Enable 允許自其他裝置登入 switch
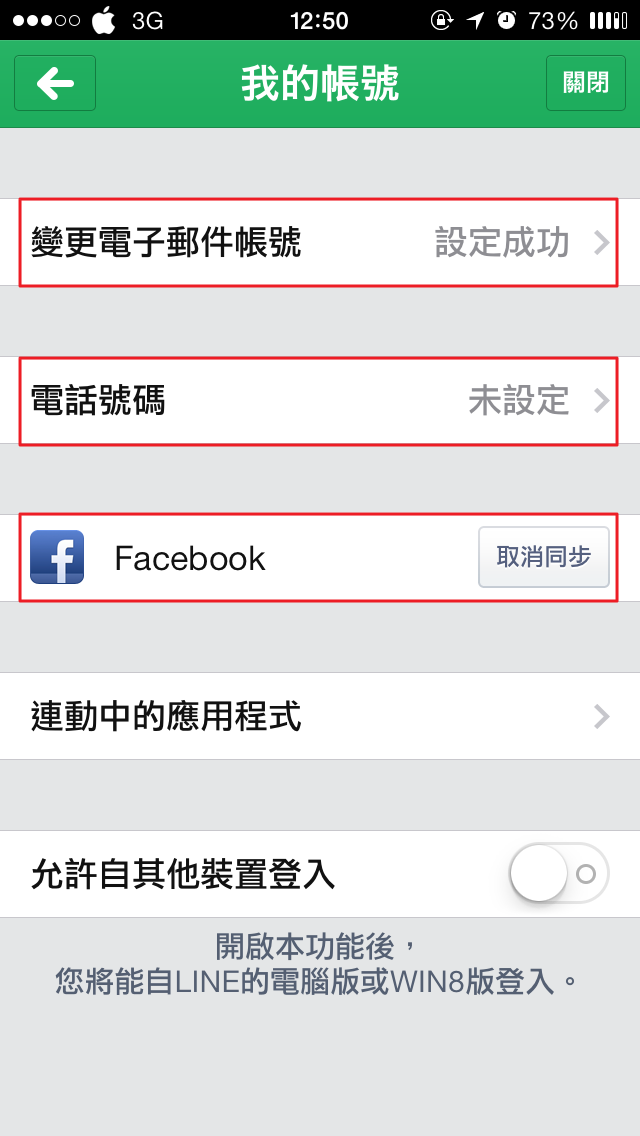Image resolution: width=640 pixels, height=1136 pixels. (x=558, y=874)
